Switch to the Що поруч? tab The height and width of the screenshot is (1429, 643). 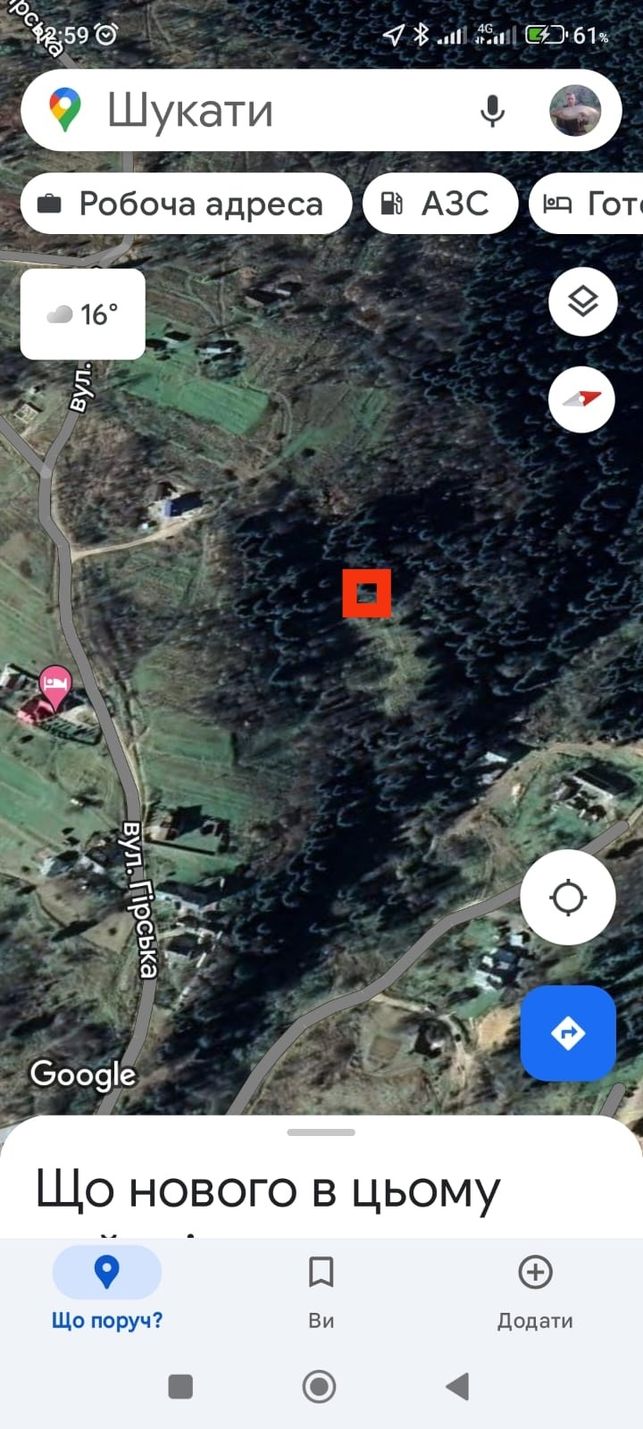[x=107, y=1291]
